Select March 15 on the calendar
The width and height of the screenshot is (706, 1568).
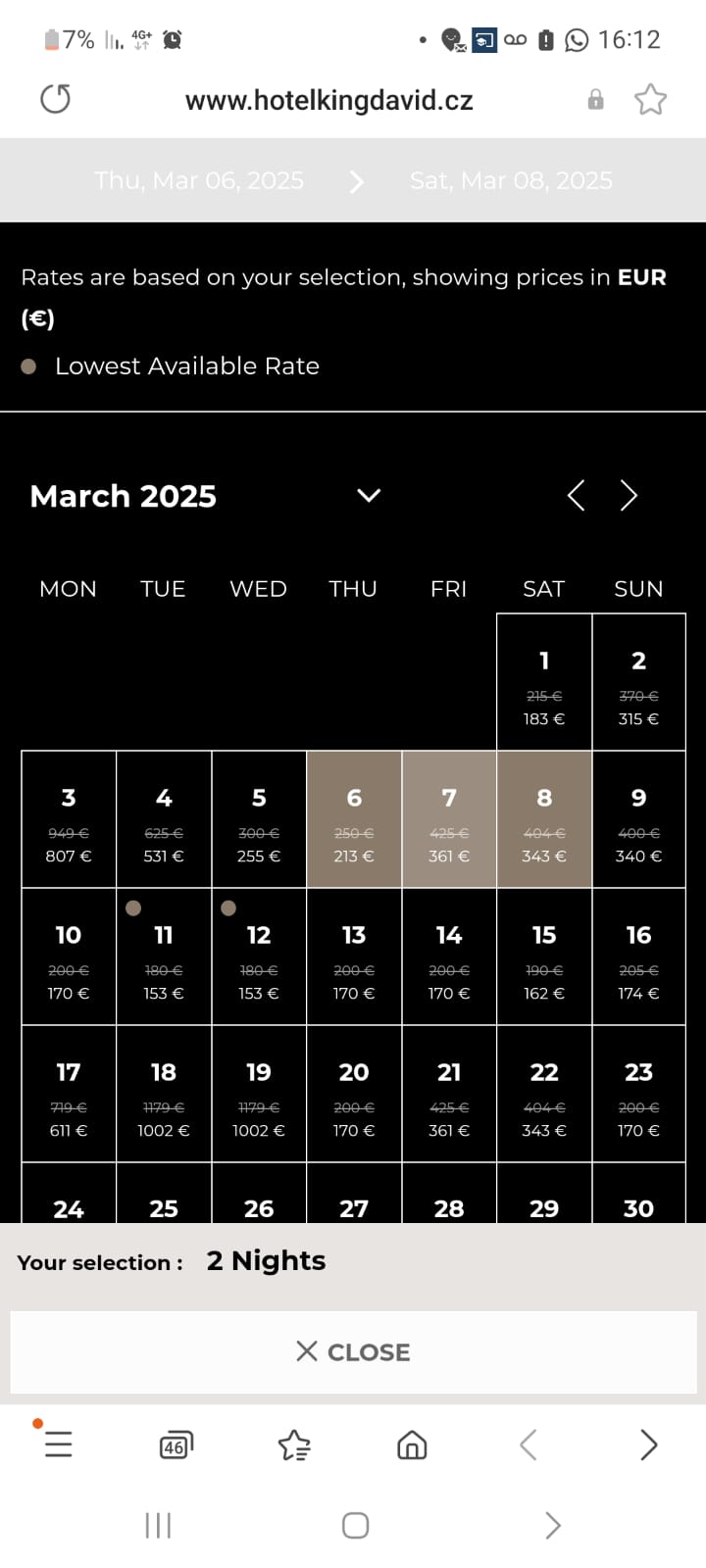544,957
